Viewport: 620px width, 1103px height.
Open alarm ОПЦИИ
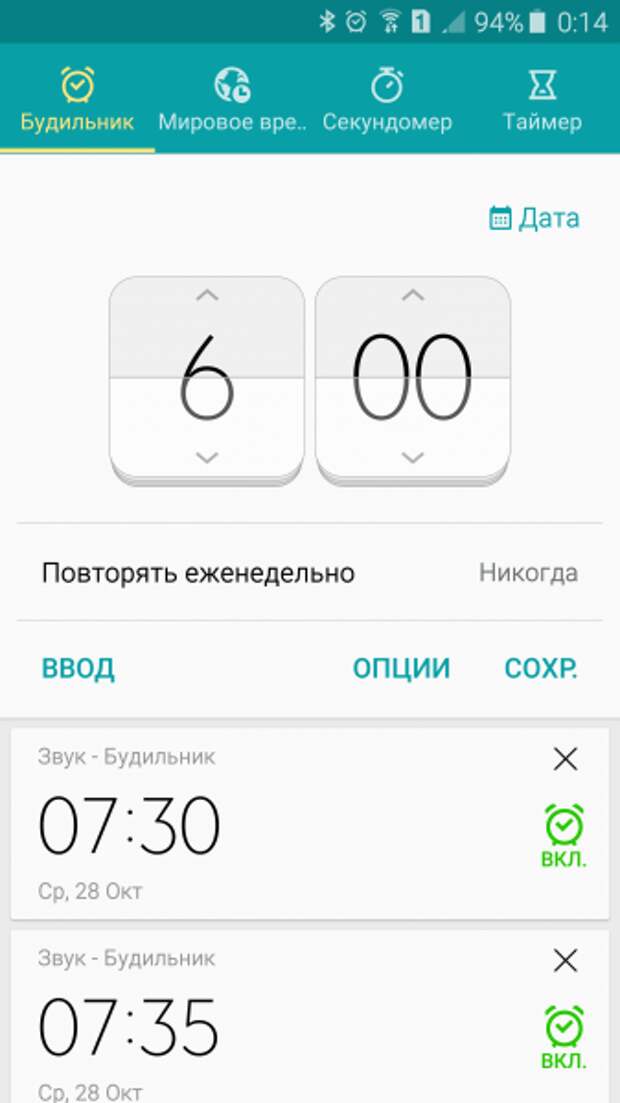click(401, 668)
